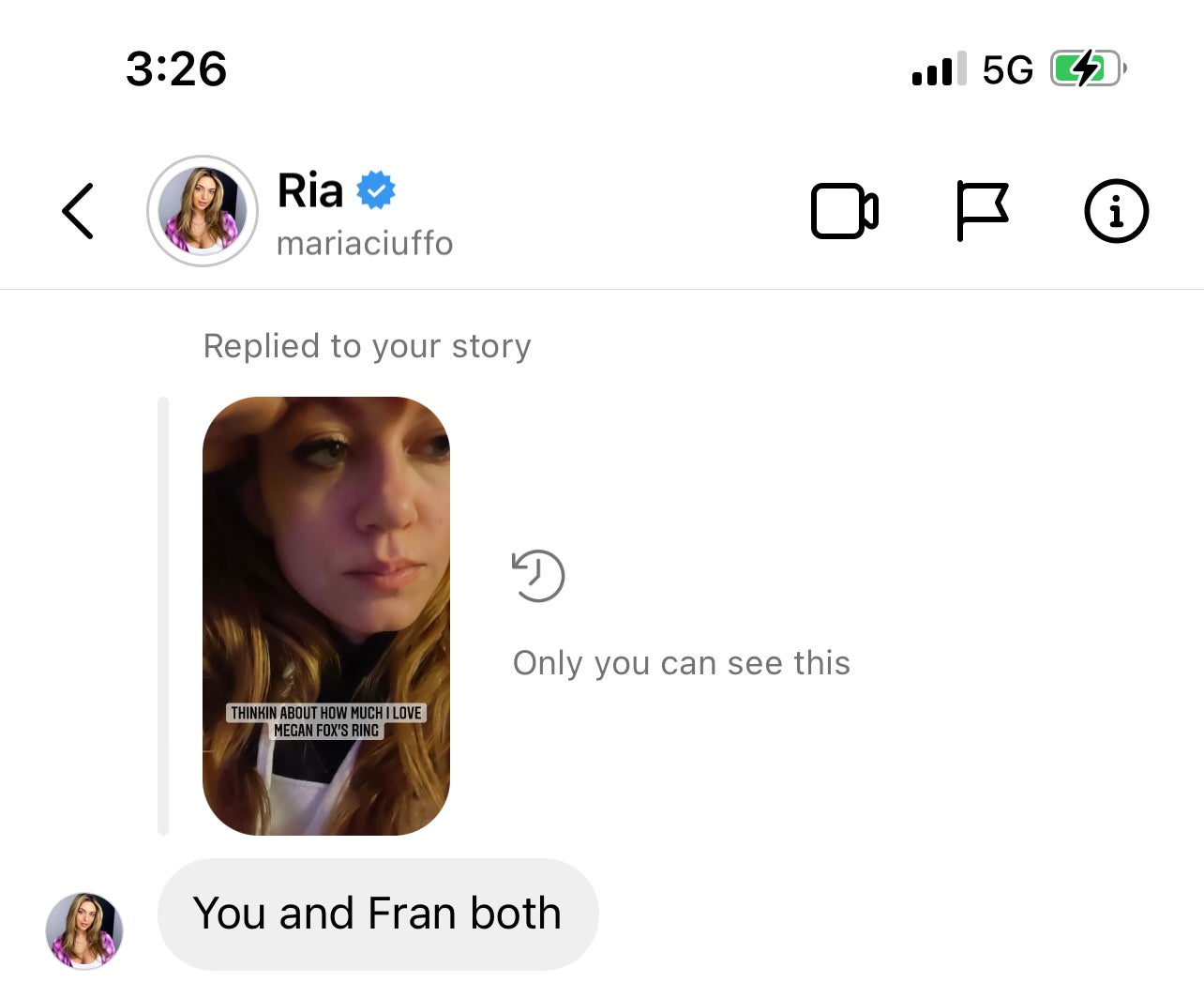Flag this conversation
Screen dimensions: 1204x997
pyautogui.click(x=981, y=211)
